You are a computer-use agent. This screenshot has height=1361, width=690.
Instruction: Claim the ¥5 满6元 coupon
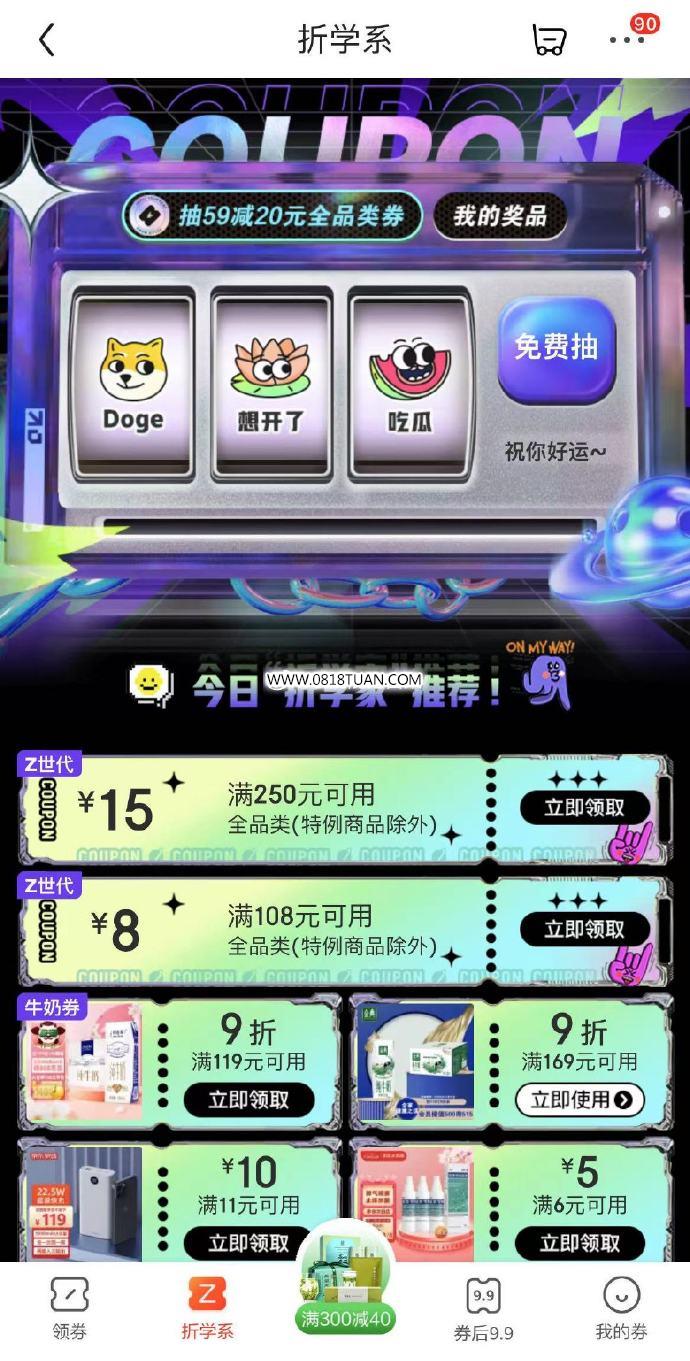point(580,1243)
